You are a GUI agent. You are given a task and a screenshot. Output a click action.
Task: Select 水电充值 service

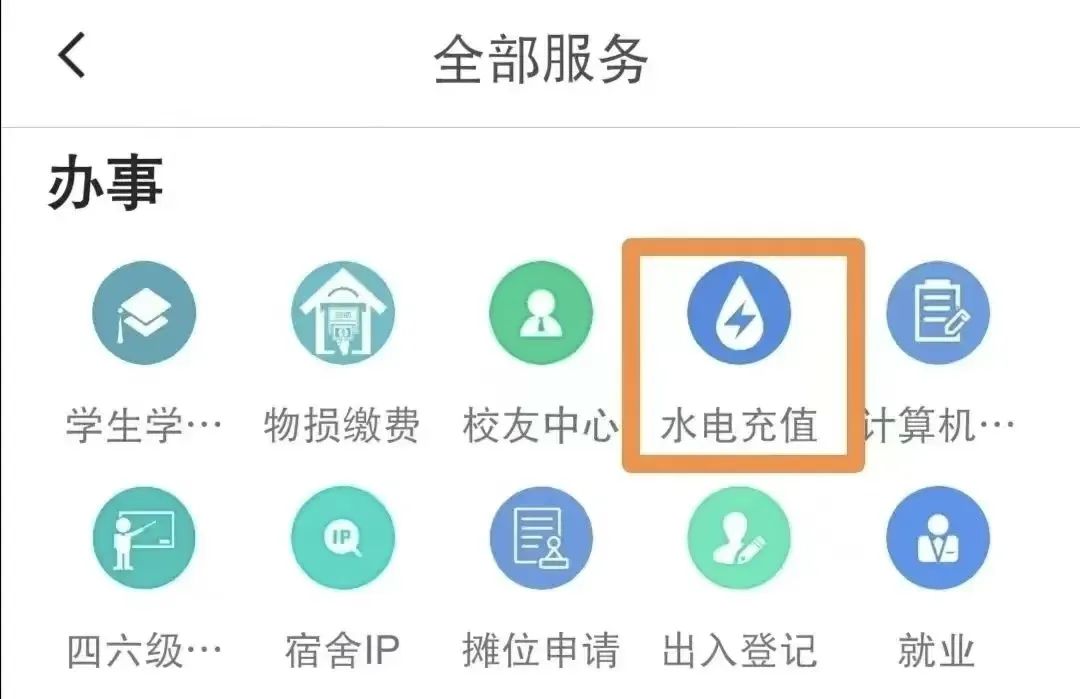739,313
